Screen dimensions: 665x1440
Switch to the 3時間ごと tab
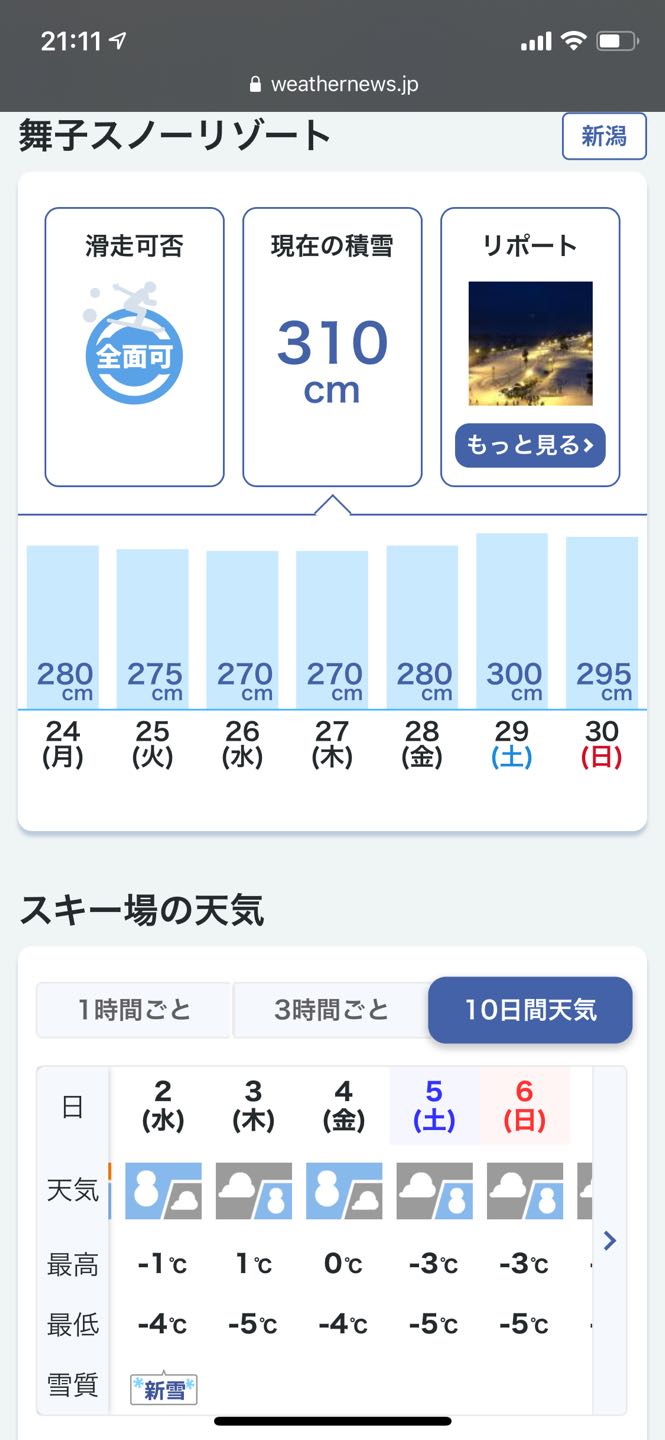tap(331, 1010)
